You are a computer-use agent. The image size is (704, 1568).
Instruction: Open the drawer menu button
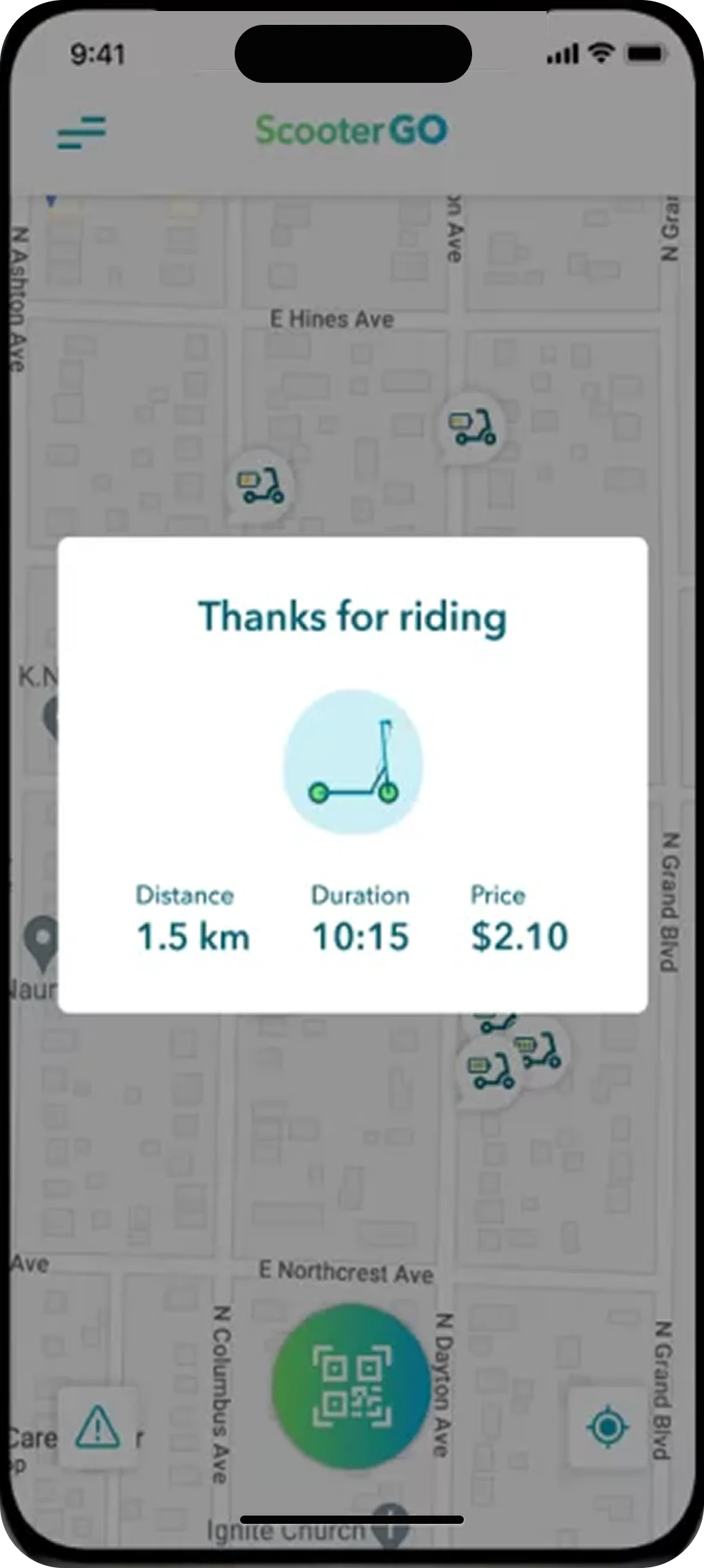[x=81, y=133]
